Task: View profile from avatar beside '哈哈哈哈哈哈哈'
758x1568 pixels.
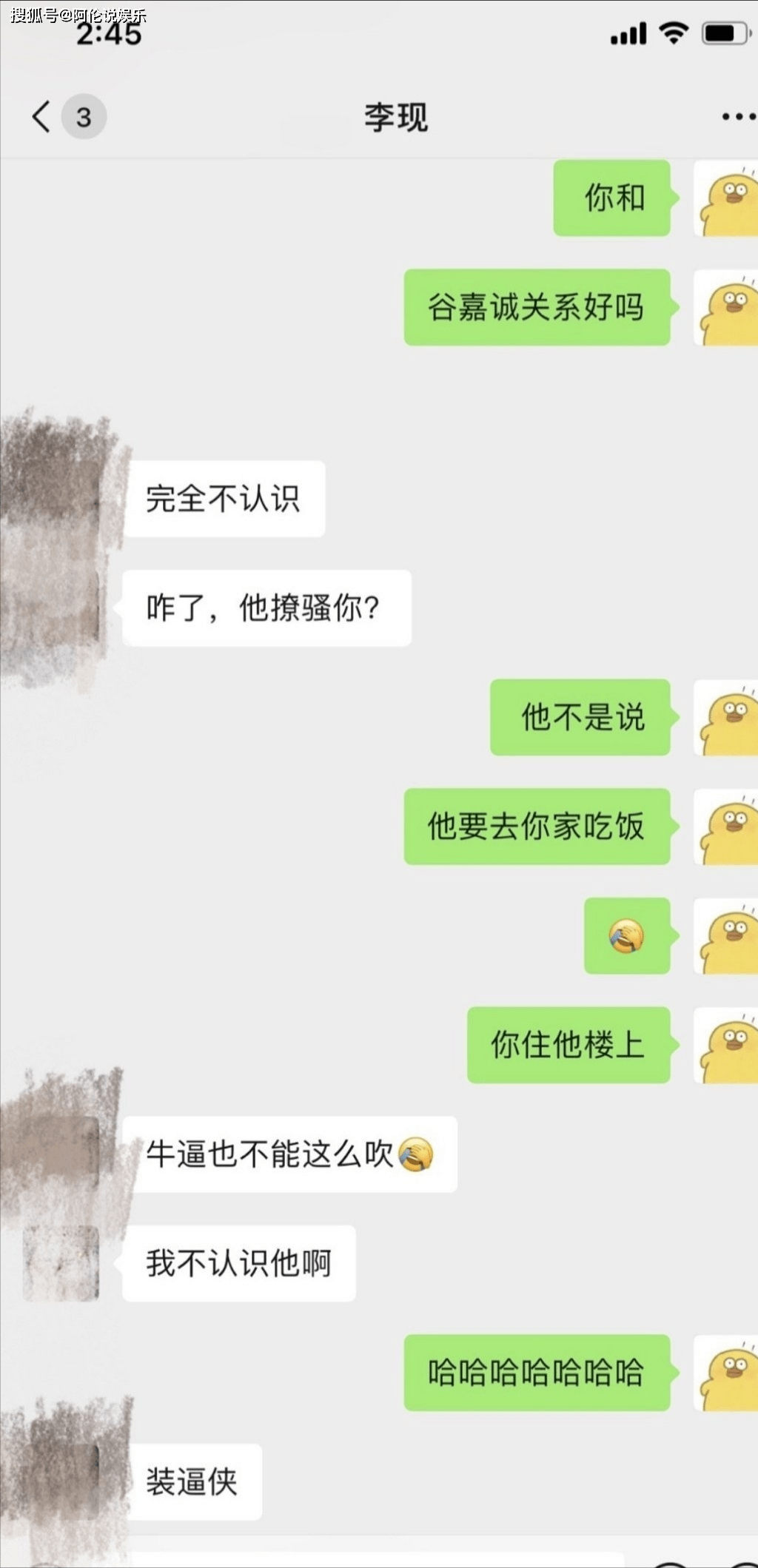Action: 727,1373
